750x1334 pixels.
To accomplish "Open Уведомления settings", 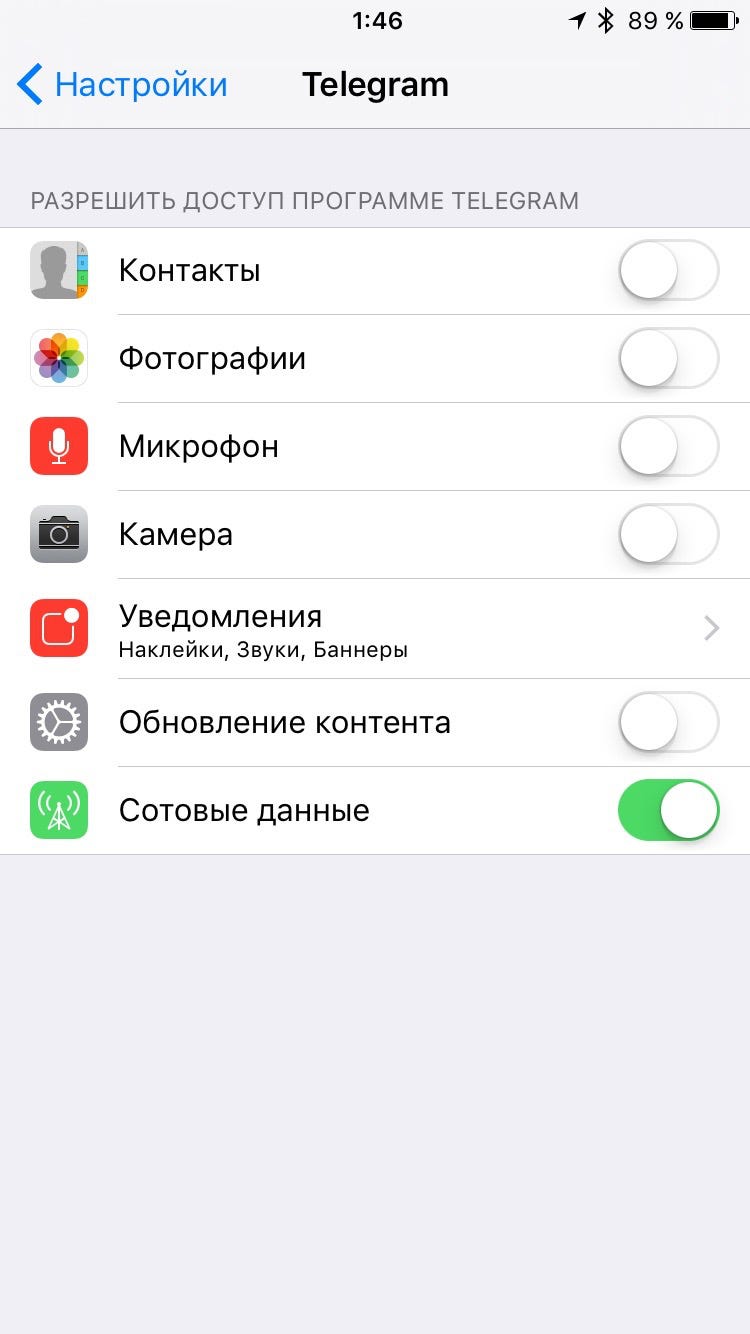I will 375,628.
